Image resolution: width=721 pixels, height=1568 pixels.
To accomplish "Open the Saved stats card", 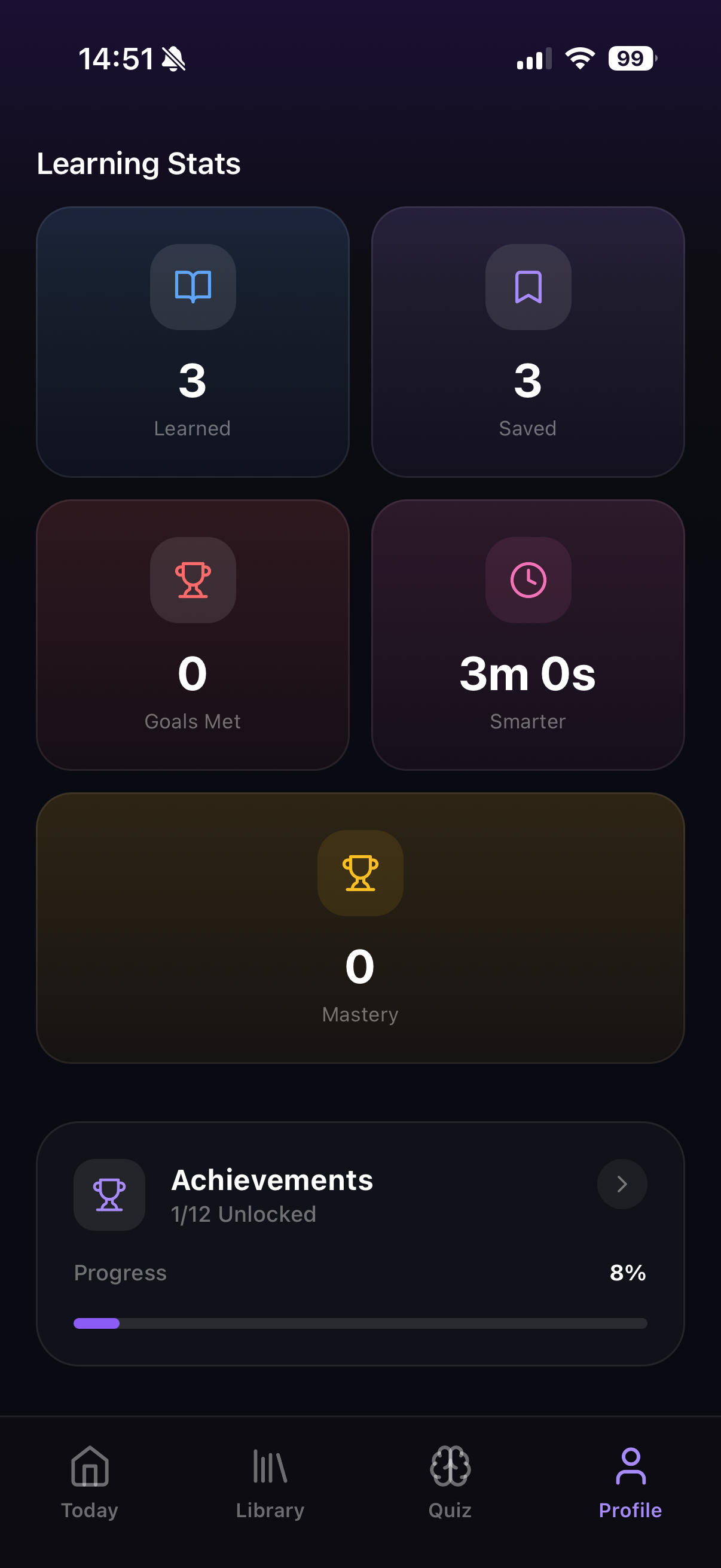I will click(x=527, y=341).
